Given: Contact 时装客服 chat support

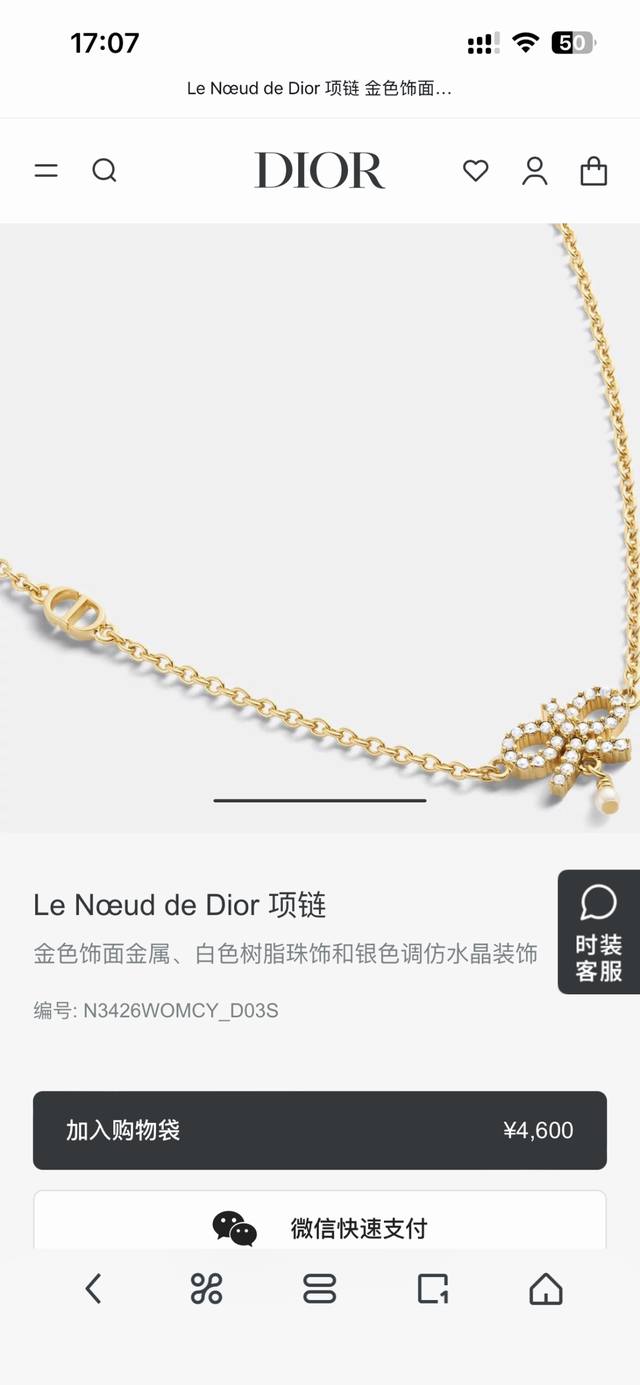Looking at the screenshot, I should [598, 931].
